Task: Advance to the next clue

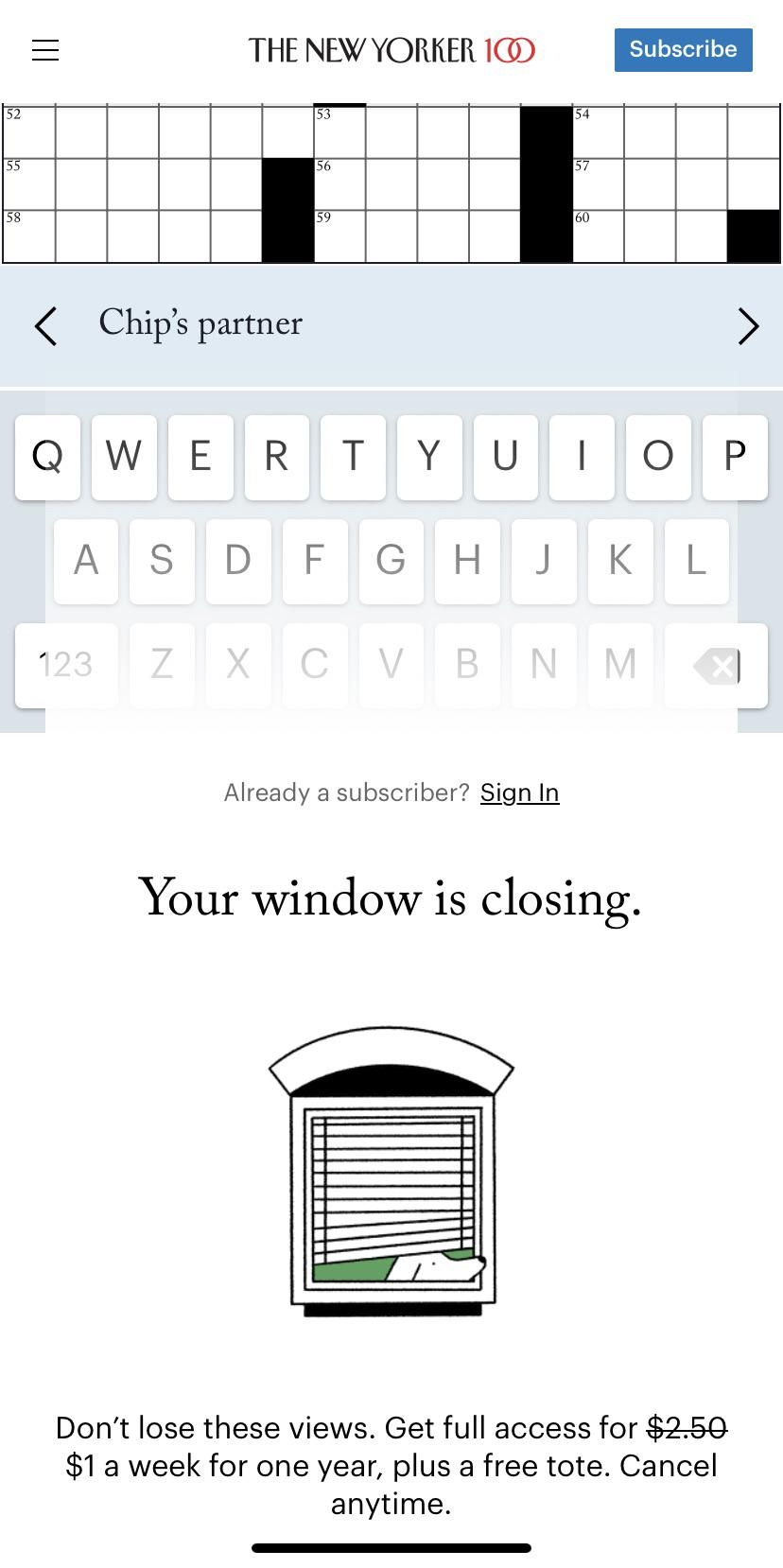Action: pyautogui.click(x=747, y=326)
